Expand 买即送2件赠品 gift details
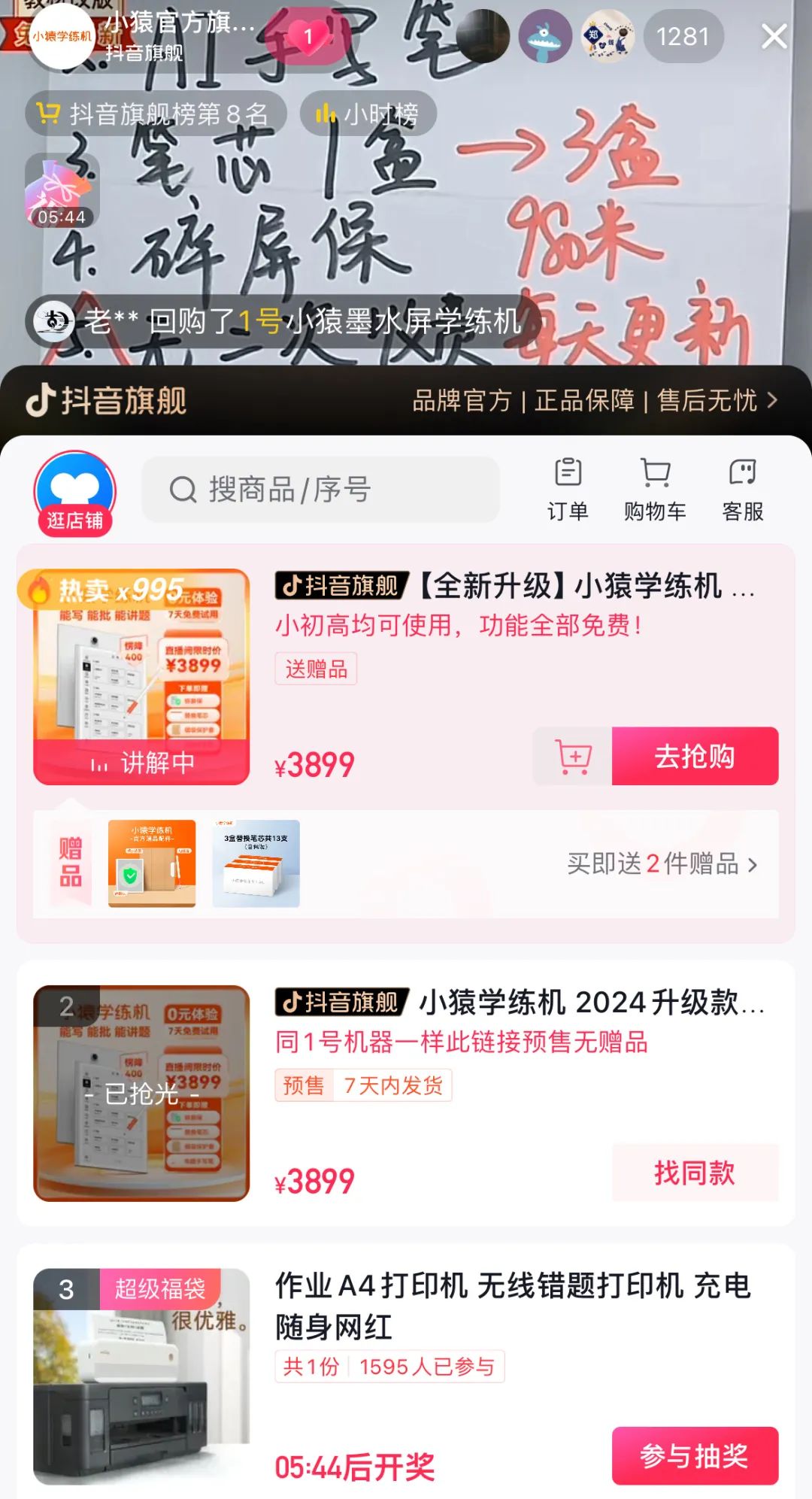This screenshot has height=1499, width=812. [662, 864]
